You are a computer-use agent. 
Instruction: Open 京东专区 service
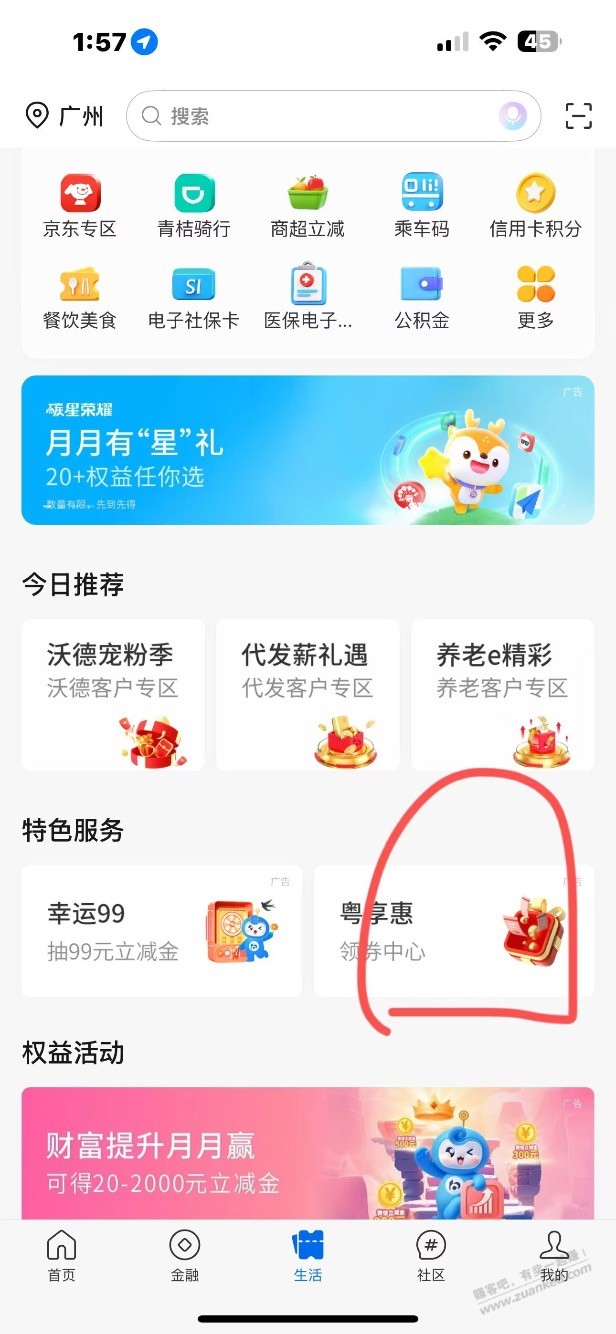coord(80,206)
